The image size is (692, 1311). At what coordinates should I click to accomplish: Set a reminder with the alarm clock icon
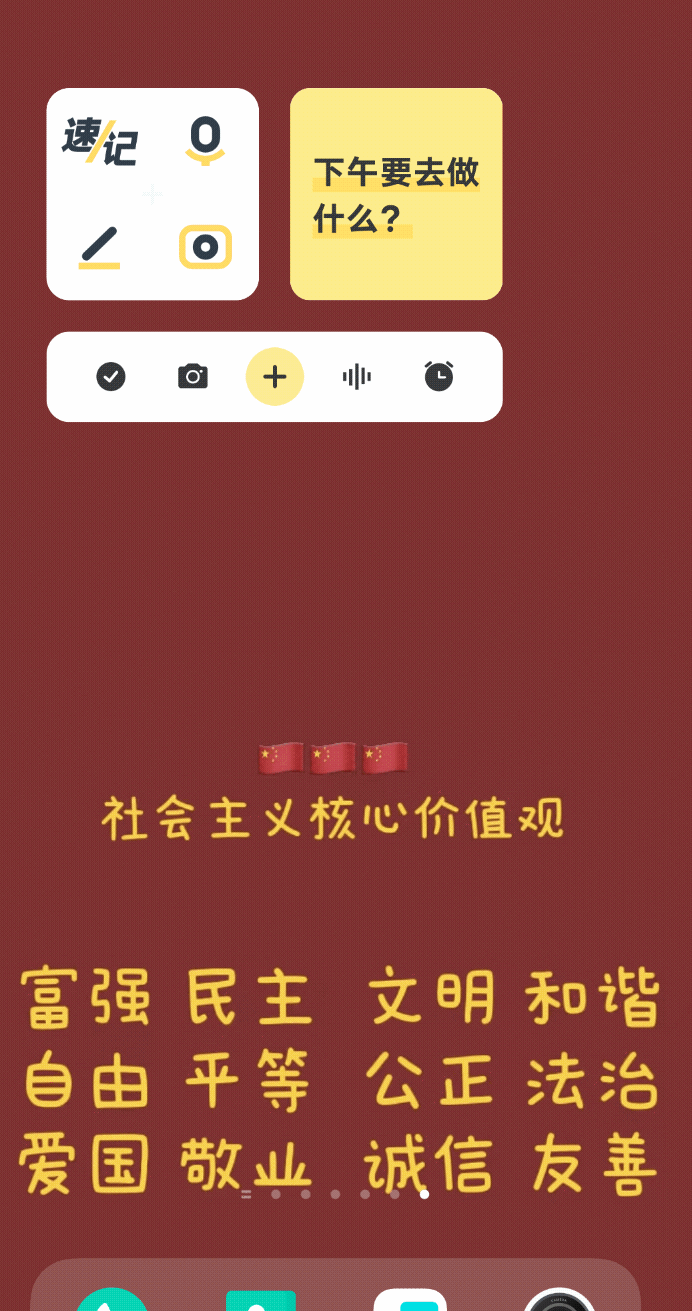click(x=439, y=377)
